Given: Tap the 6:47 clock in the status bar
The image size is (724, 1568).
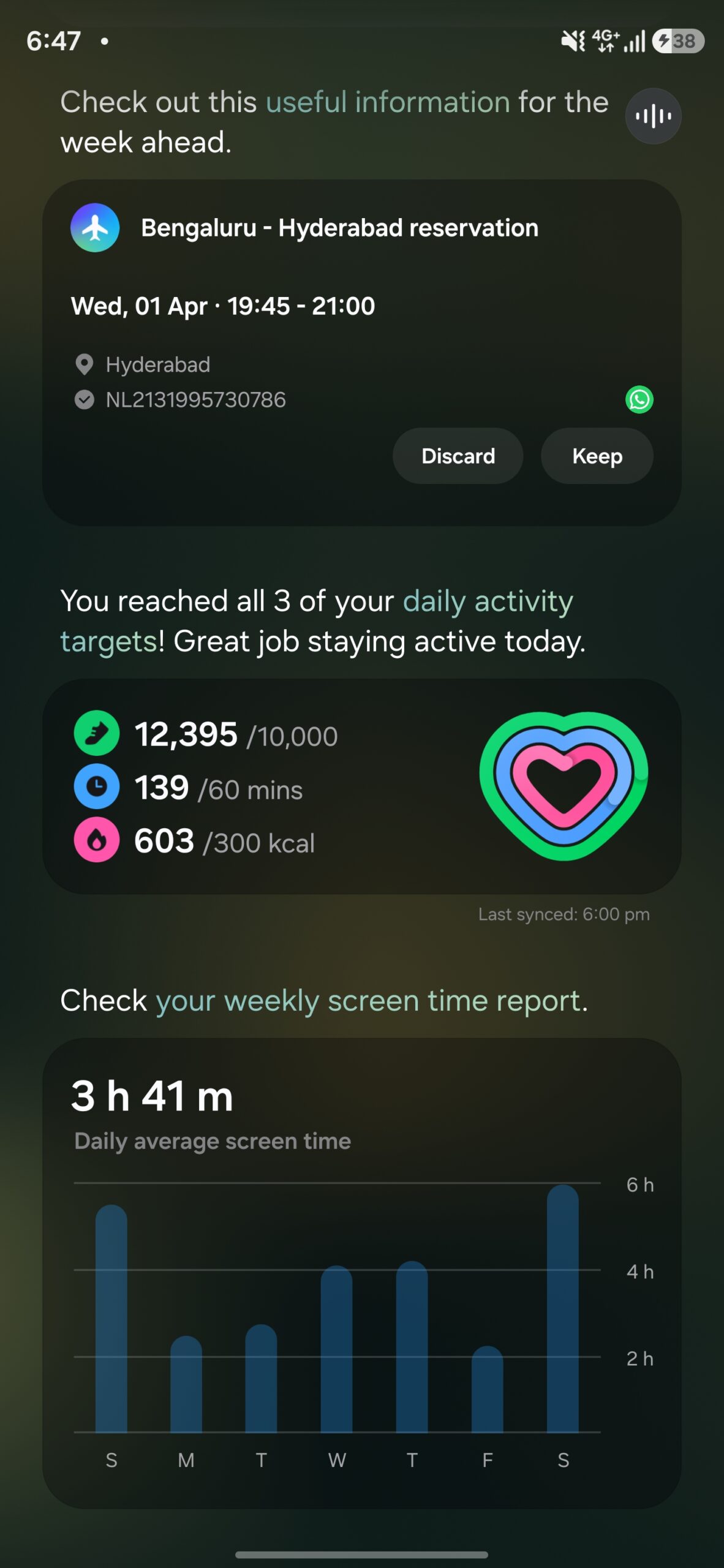Looking at the screenshot, I should (x=54, y=40).
